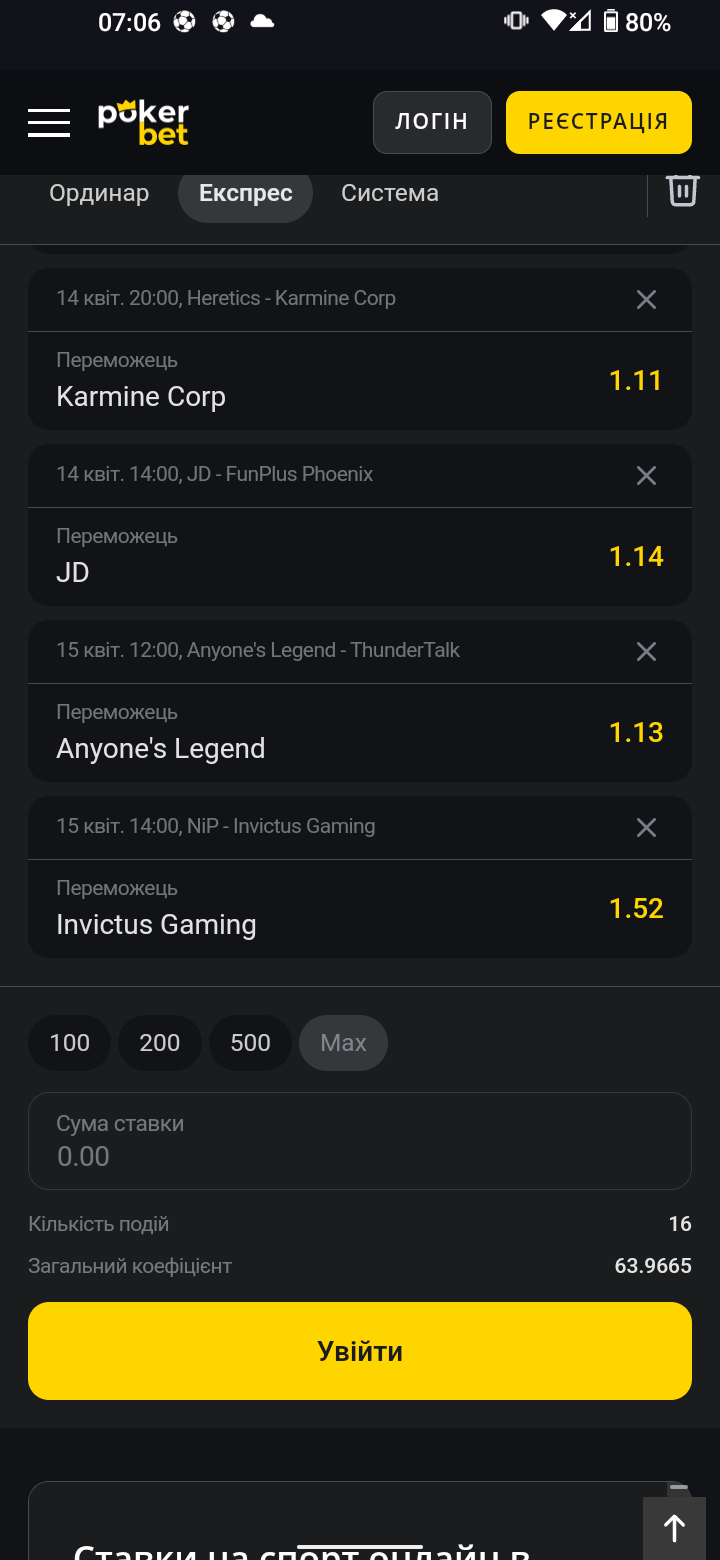Pick the 500 stake amount

(x=250, y=1043)
